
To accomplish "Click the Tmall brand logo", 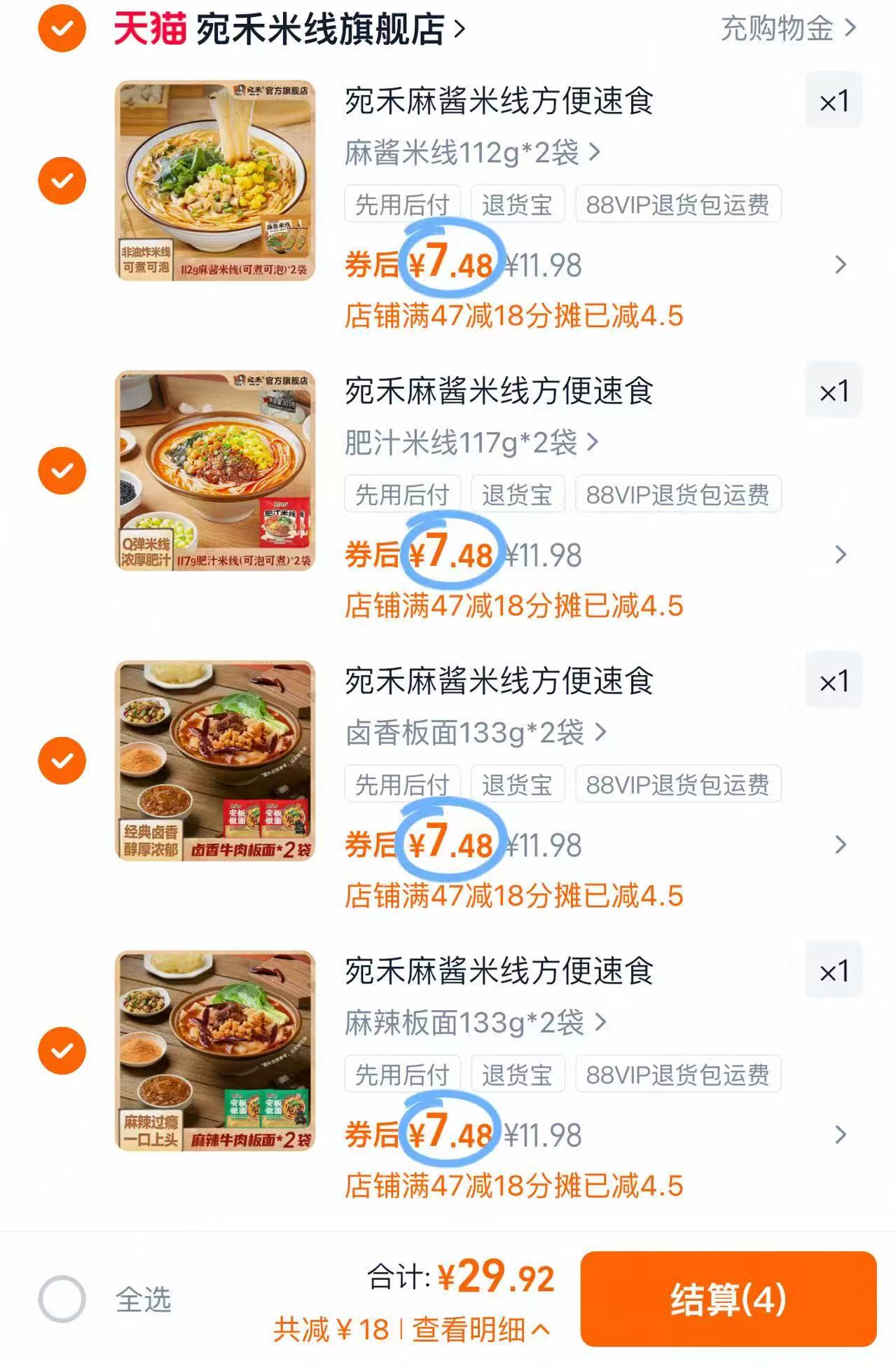I will (x=147, y=29).
